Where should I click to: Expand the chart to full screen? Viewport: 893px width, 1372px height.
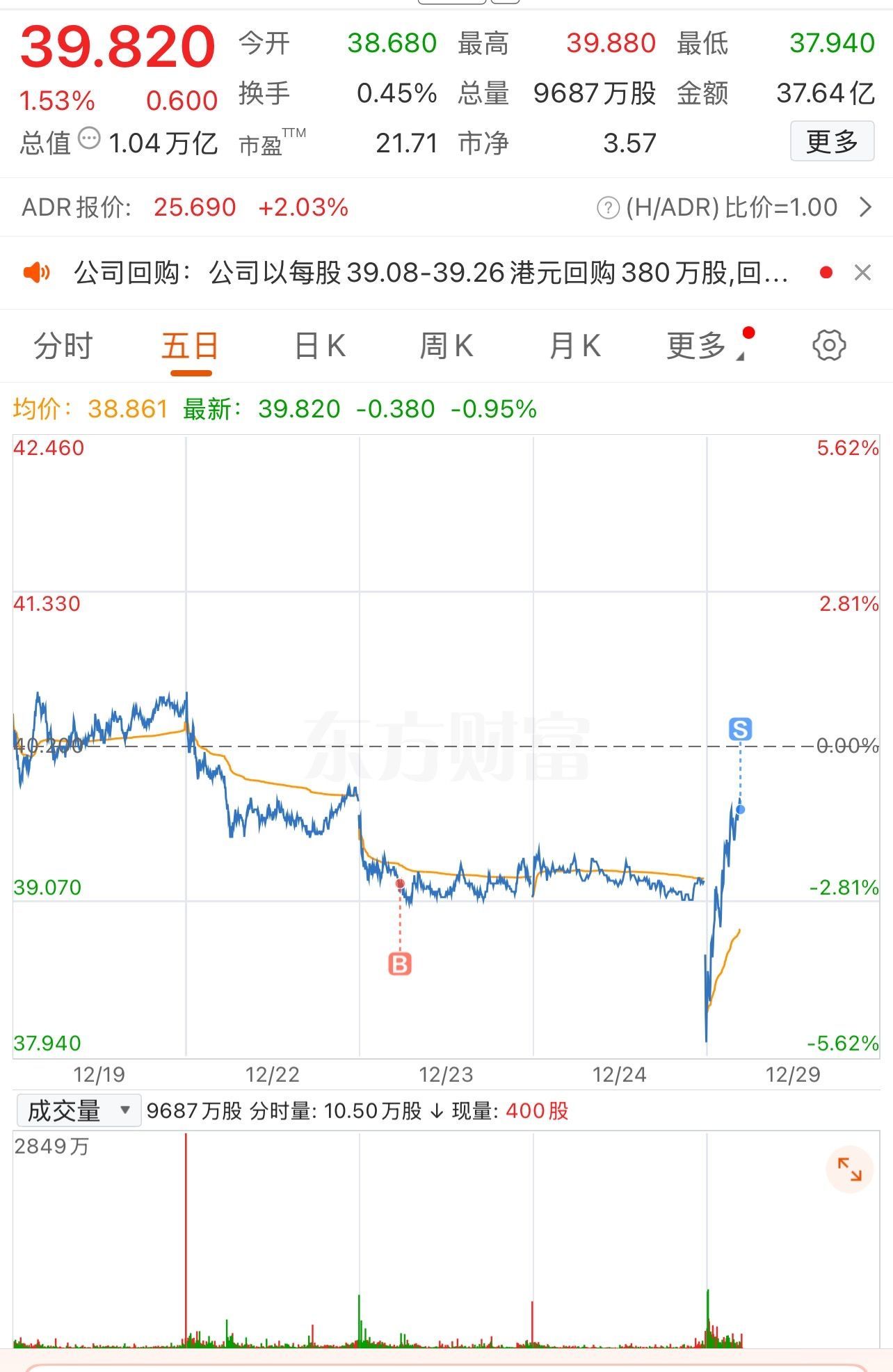(x=849, y=1170)
